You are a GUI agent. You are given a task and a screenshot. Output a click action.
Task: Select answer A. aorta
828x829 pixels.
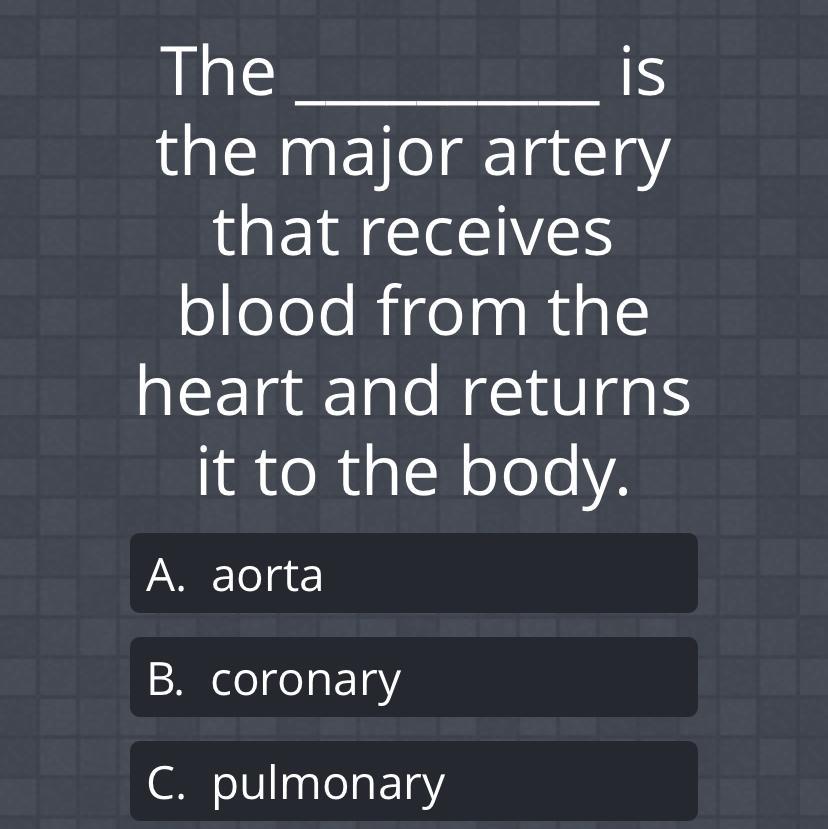[x=413, y=573]
